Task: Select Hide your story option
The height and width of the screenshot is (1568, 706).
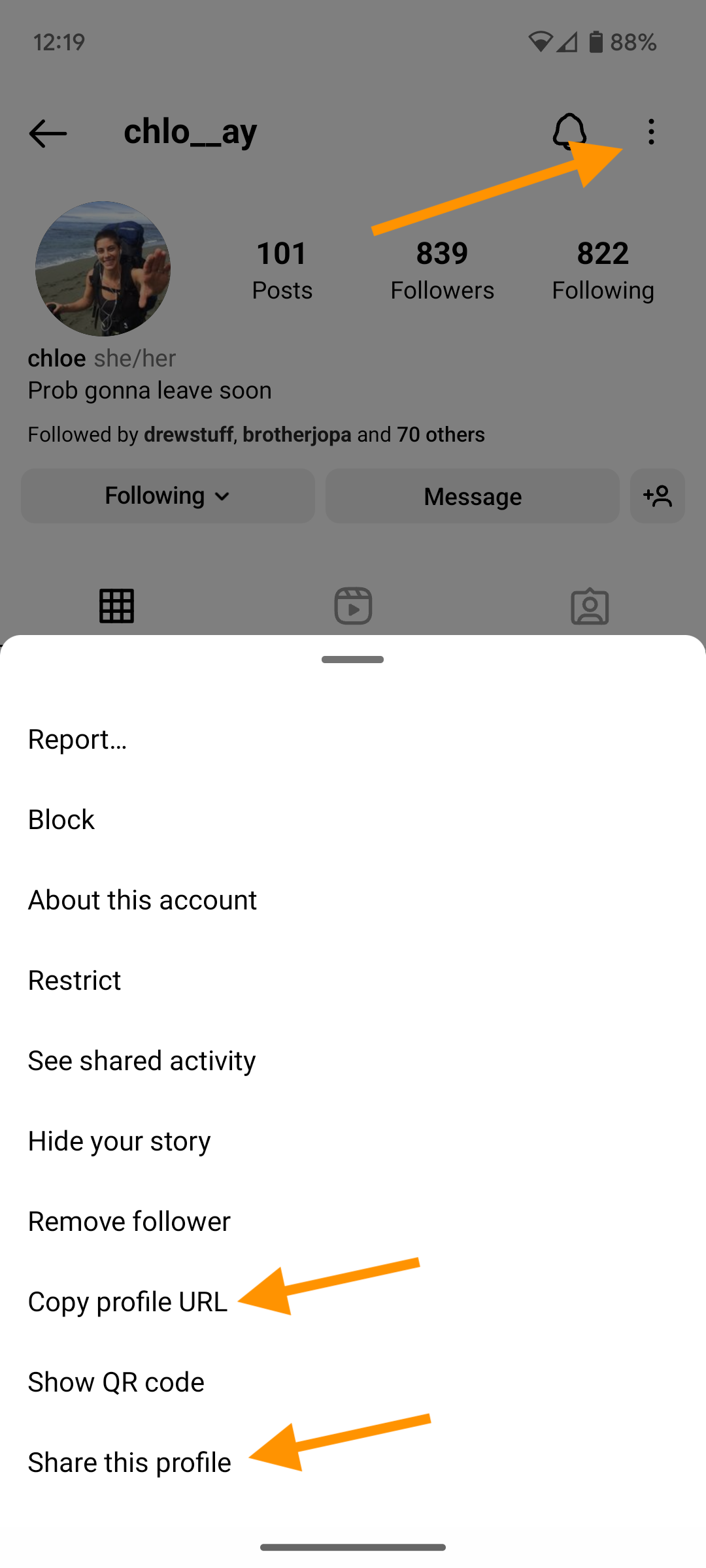Action: pyautogui.click(x=119, y=1141)
